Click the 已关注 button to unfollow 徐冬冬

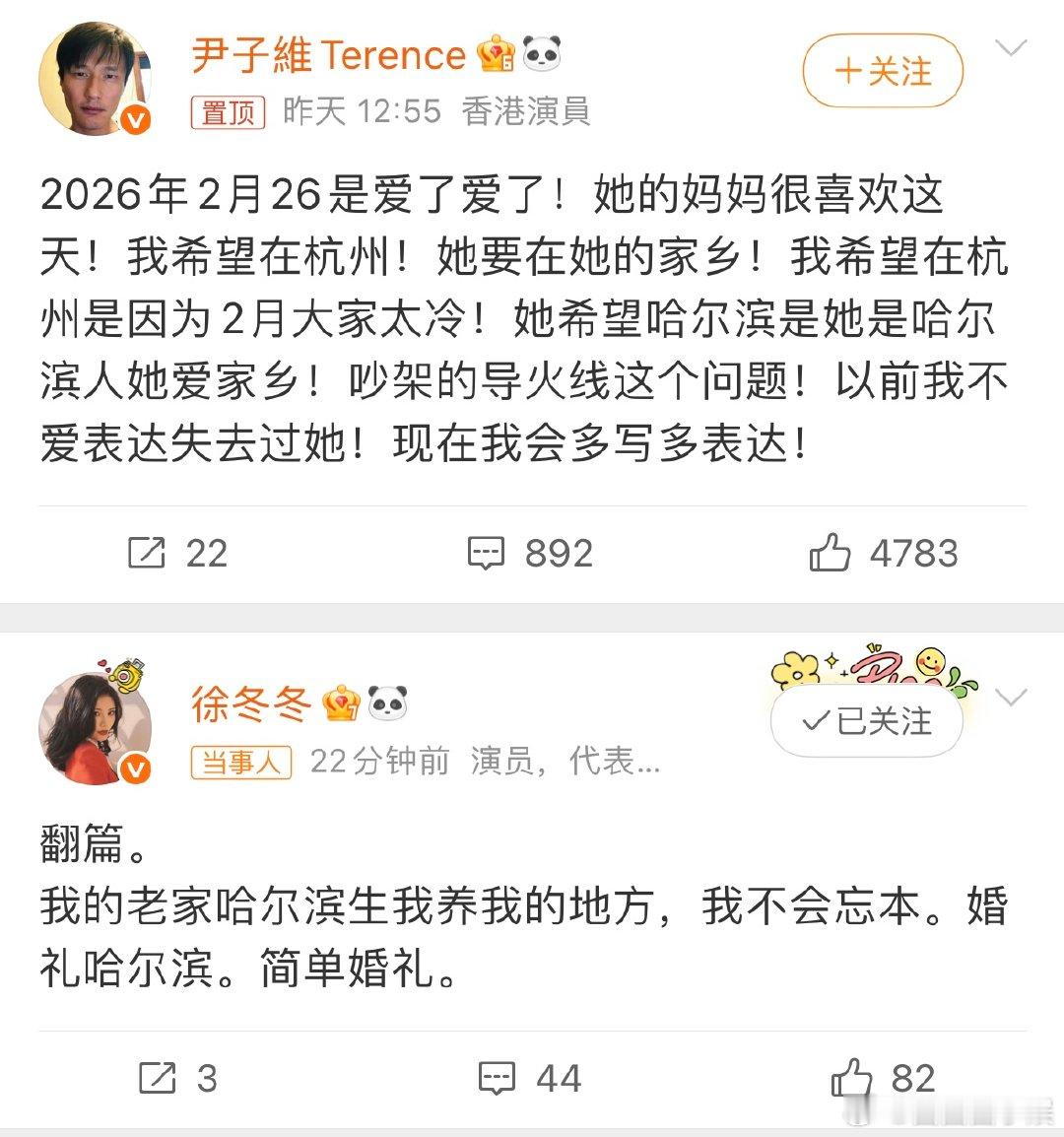866,720
